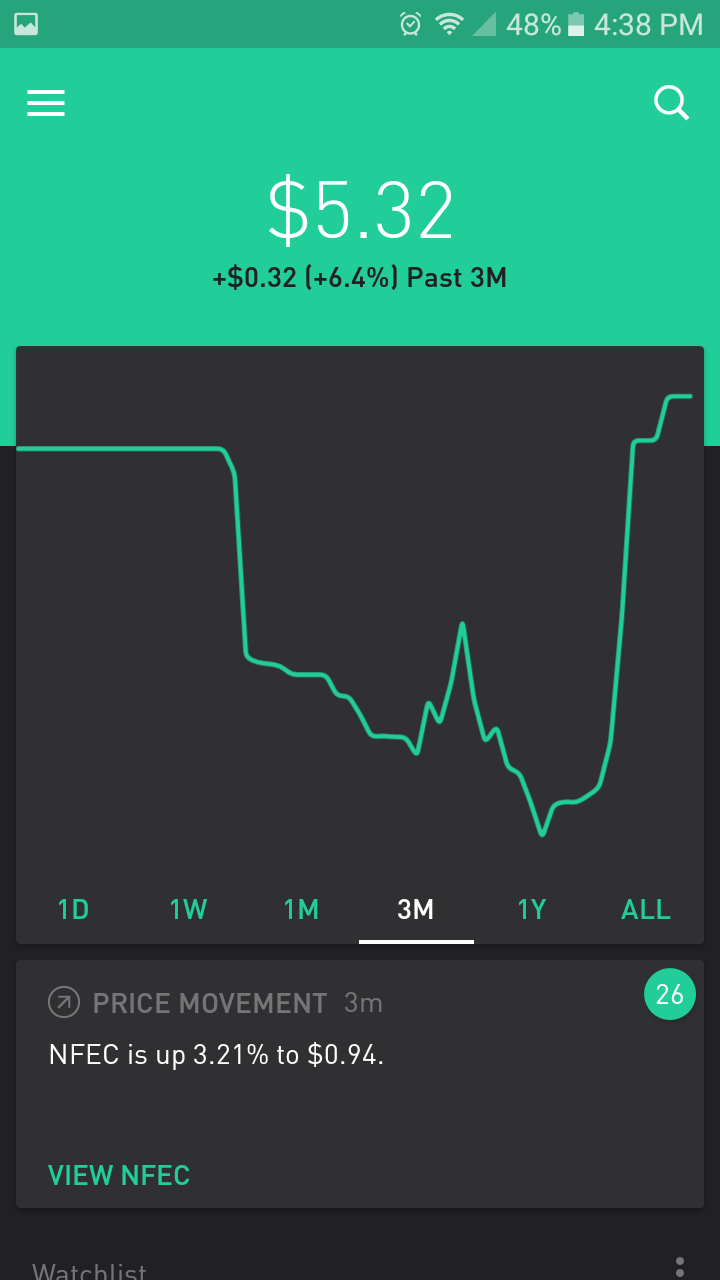
Task: Tap VIEW NFEC link
Action: (x=119, y=1175)
